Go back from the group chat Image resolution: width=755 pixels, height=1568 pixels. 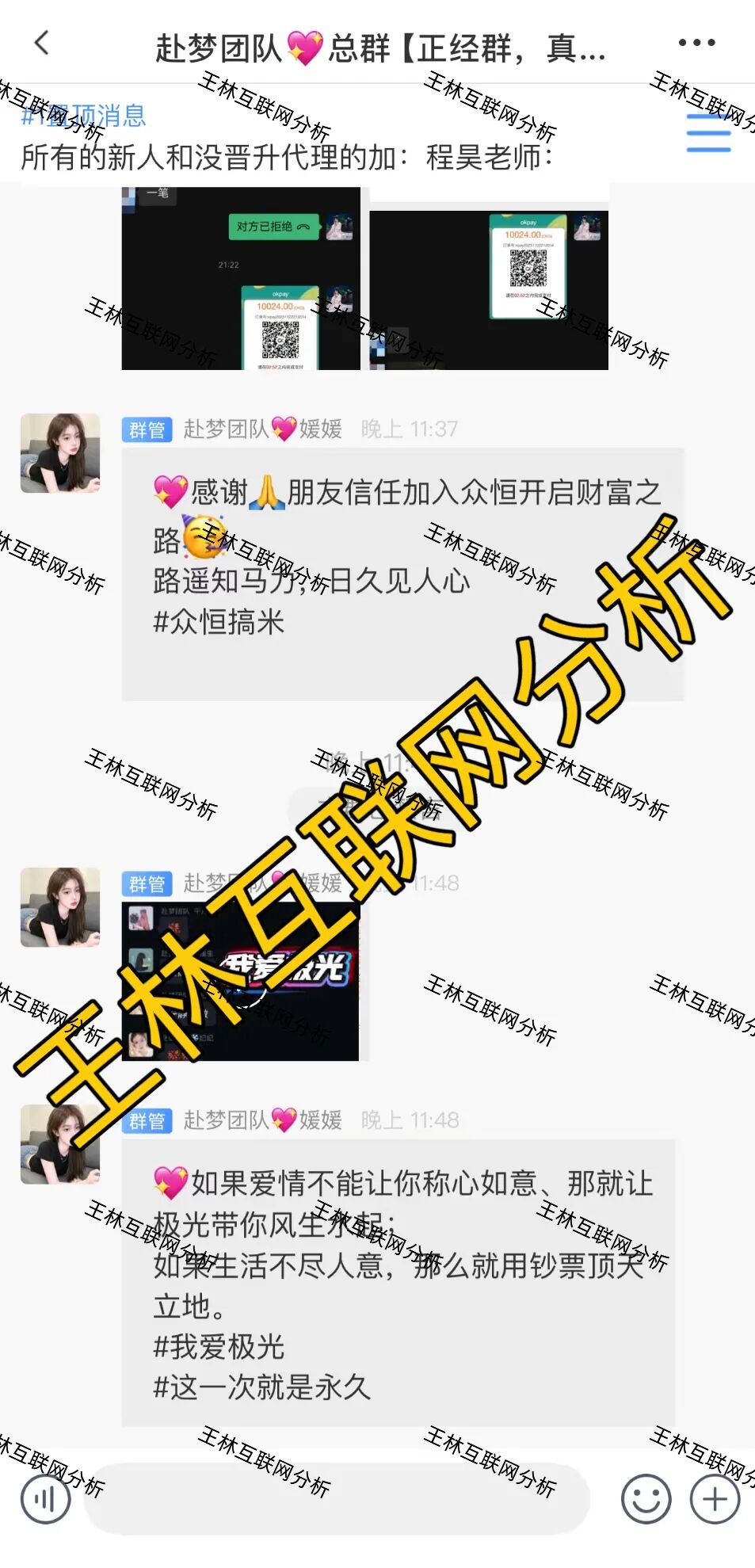pos(42,43)
